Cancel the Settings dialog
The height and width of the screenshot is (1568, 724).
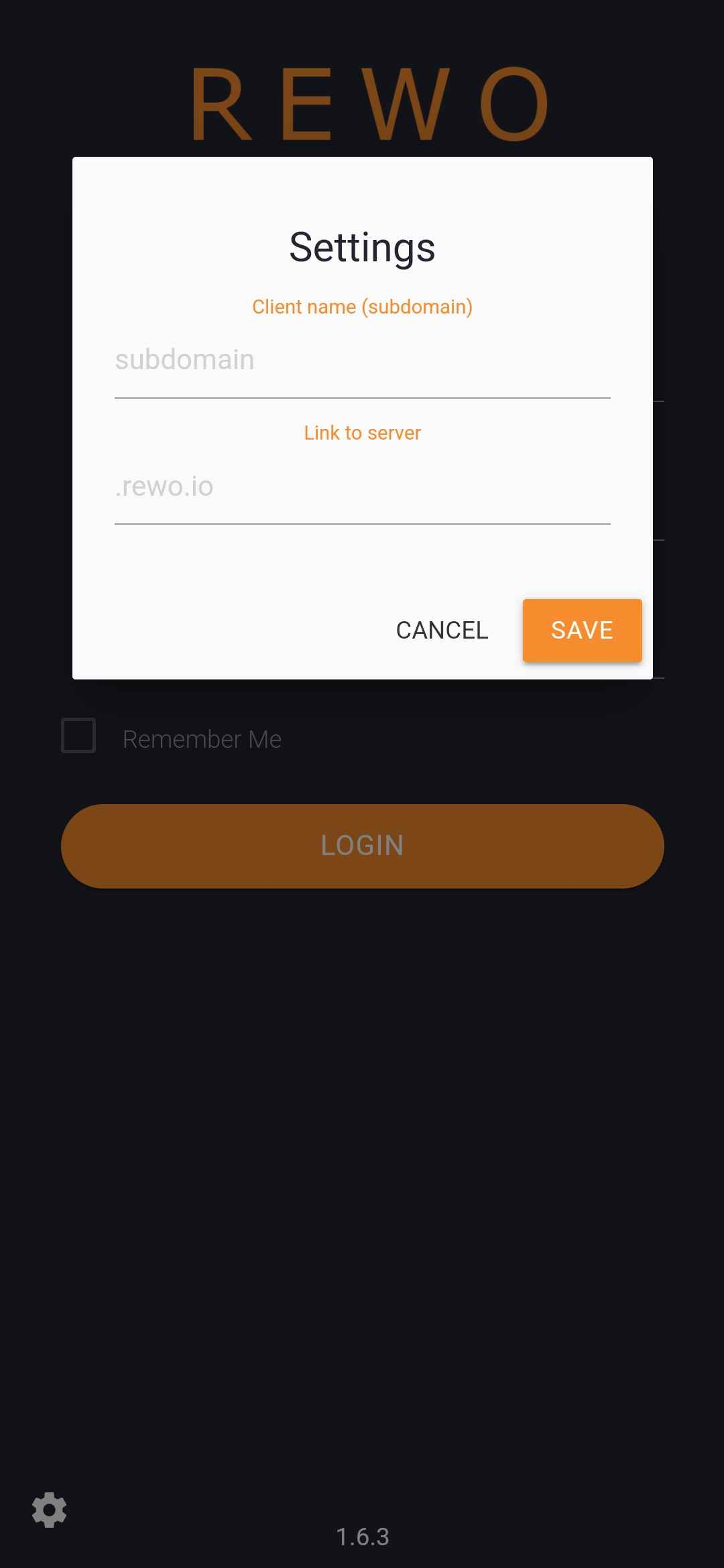[x=442, y=631]
